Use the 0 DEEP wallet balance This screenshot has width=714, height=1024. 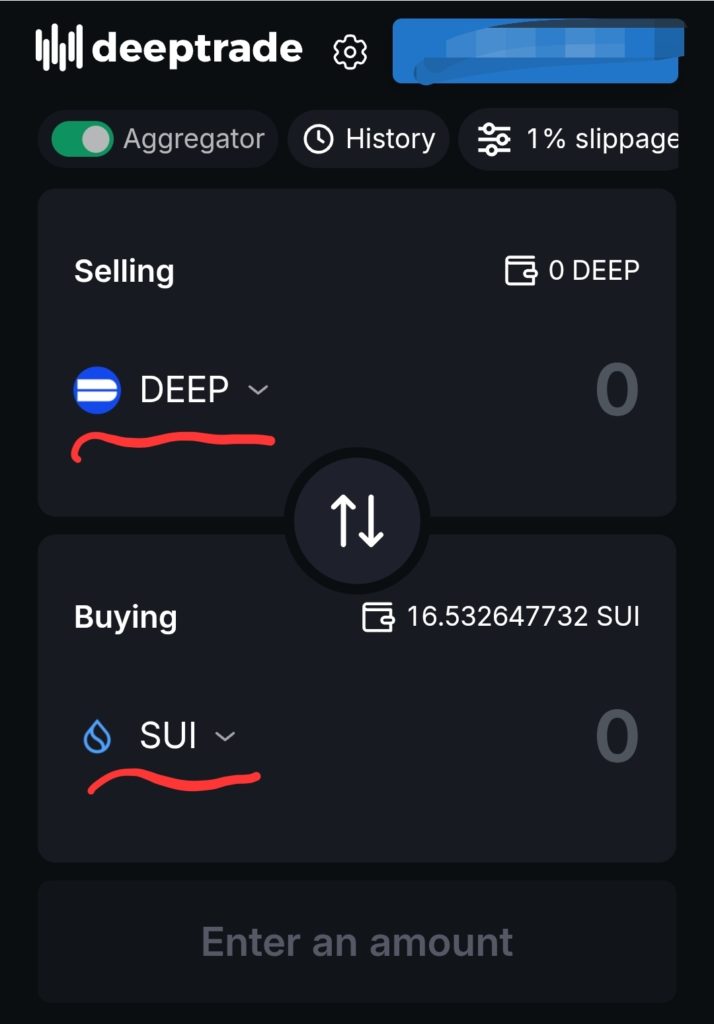point(572,270)
